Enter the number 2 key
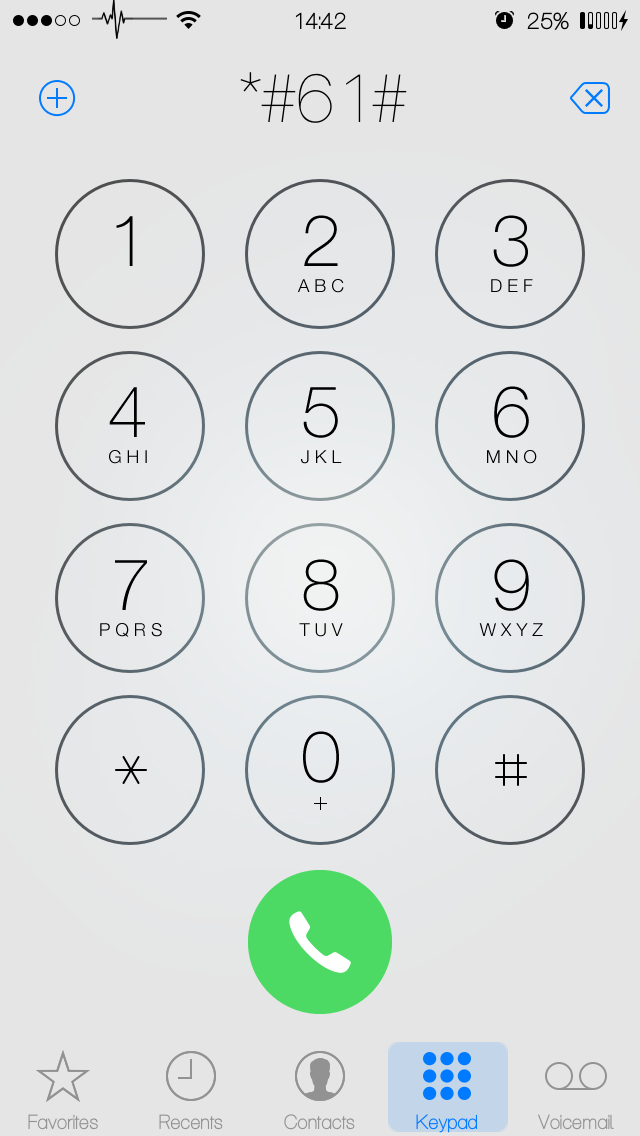This screenshot has height=1136, width=640. tap(320, 254)
